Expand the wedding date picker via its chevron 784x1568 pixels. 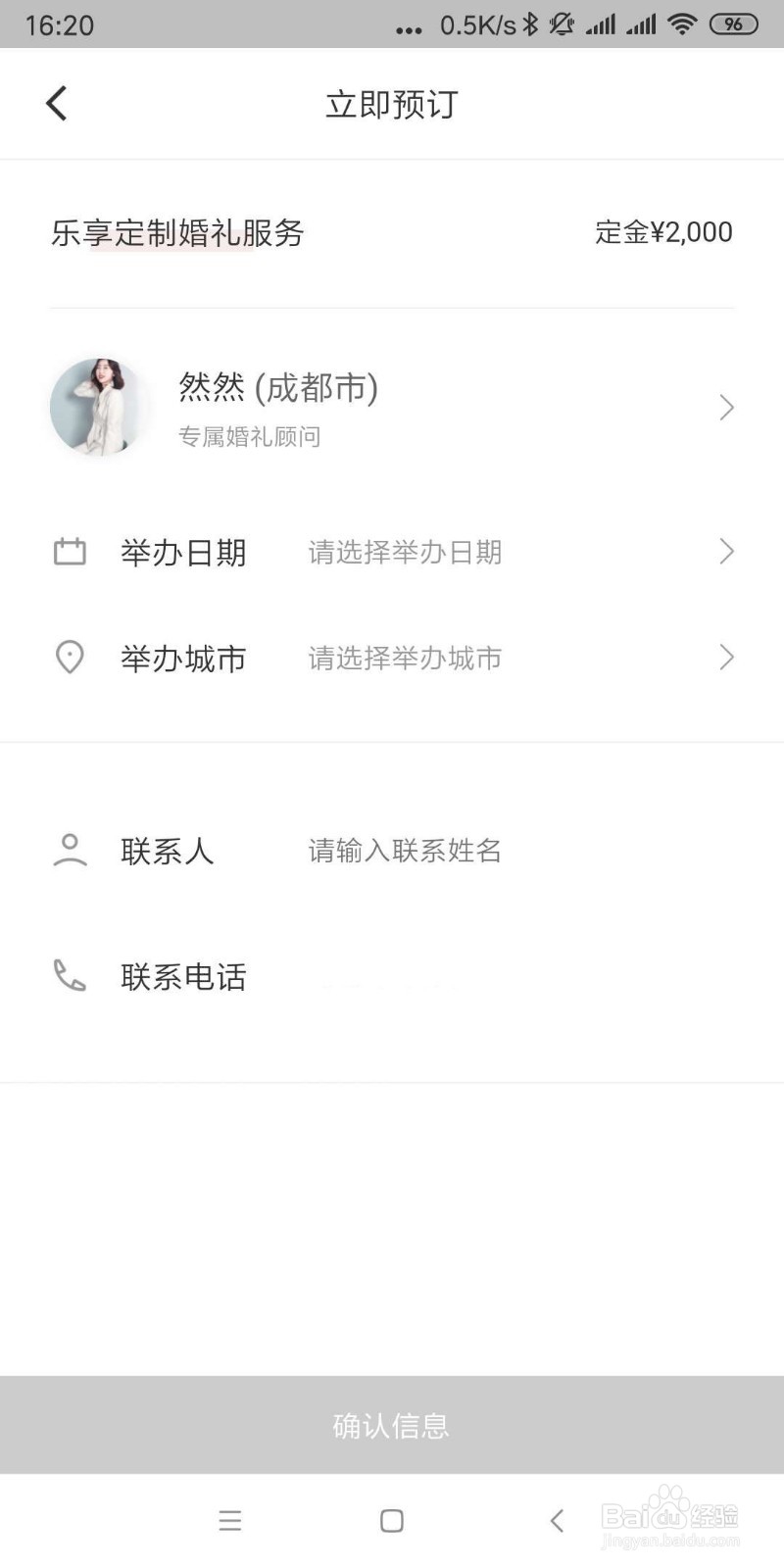tap(725, 552)
